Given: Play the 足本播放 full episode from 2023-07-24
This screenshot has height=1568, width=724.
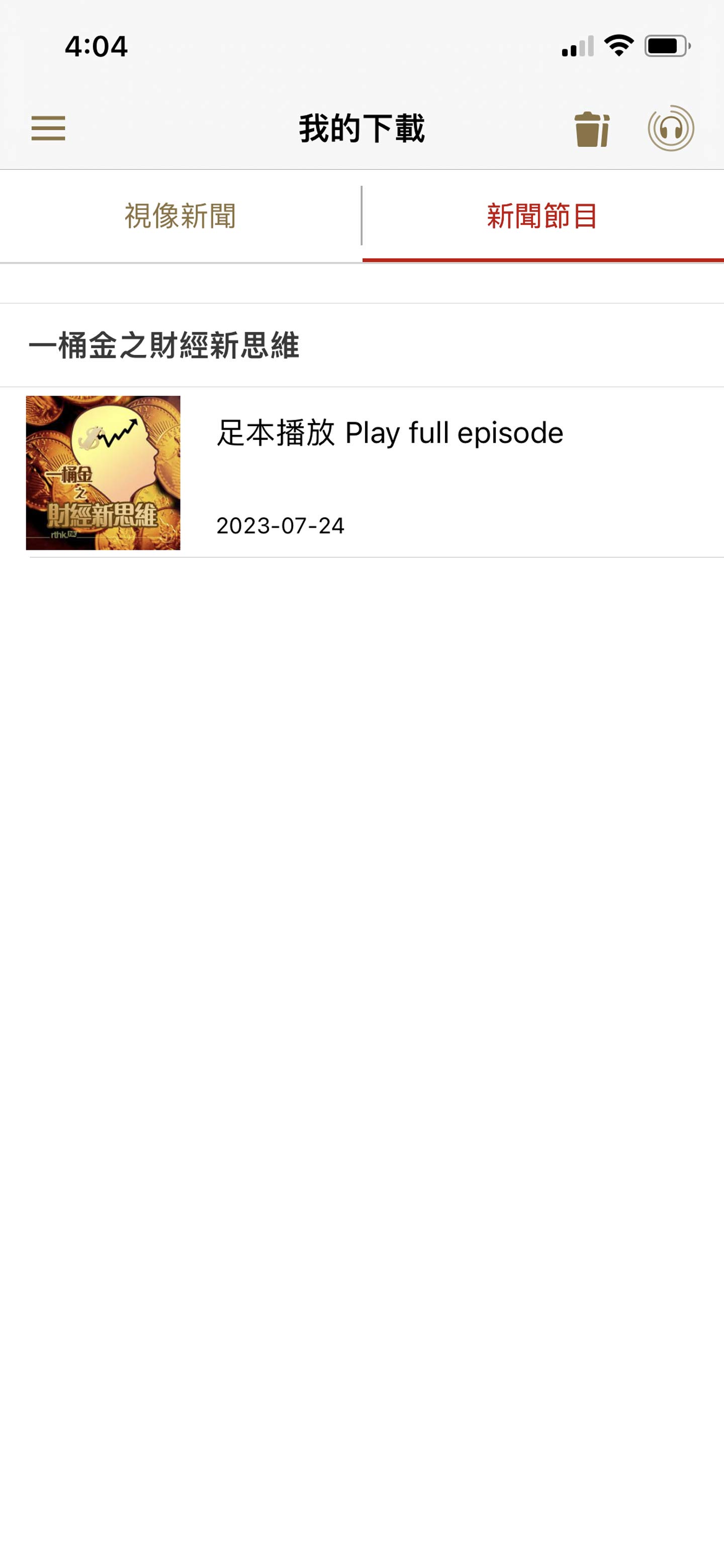Looking at the screenshot, I should [x=390, y=472].
